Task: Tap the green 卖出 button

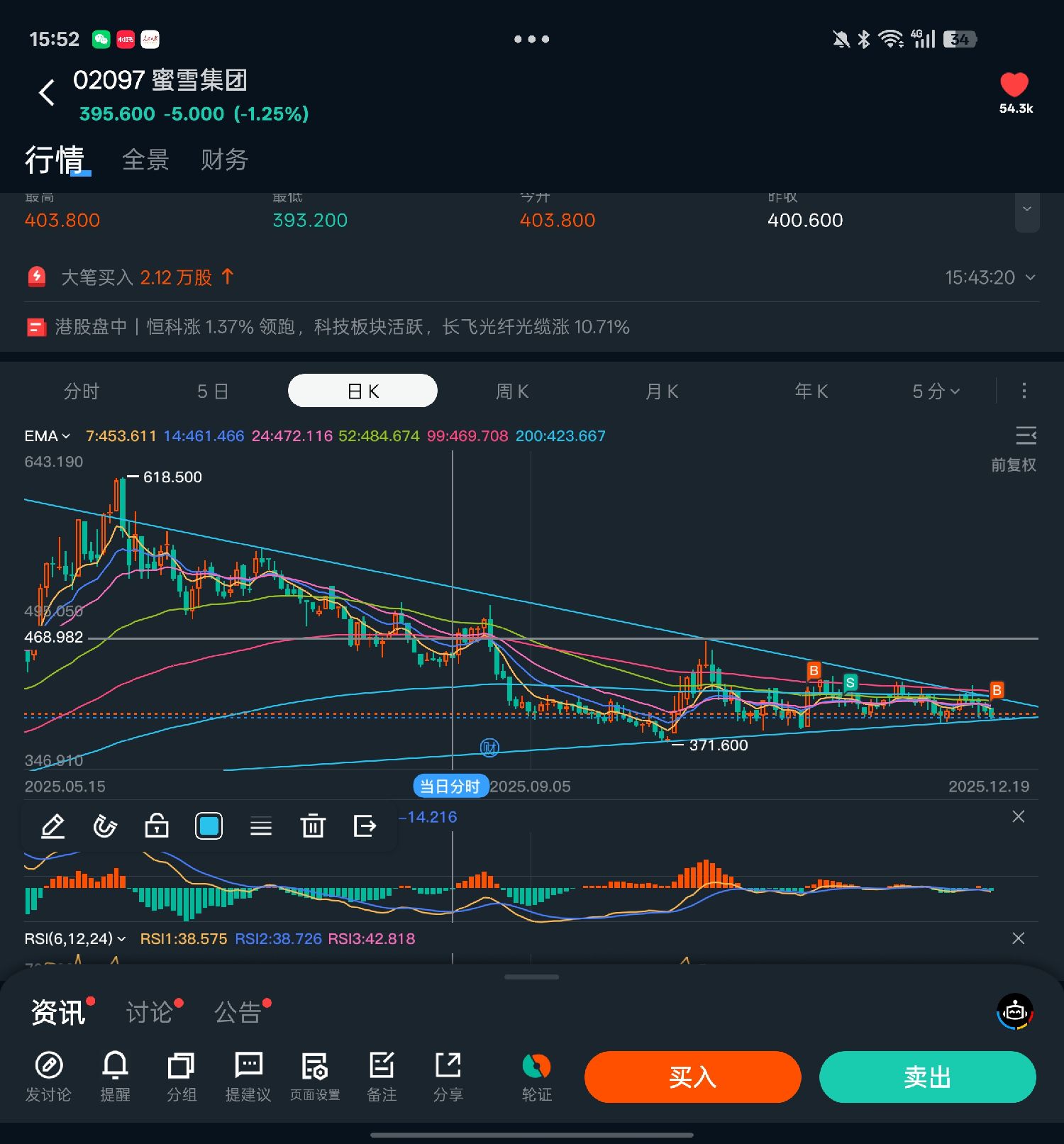Action: pos(927,1077)
